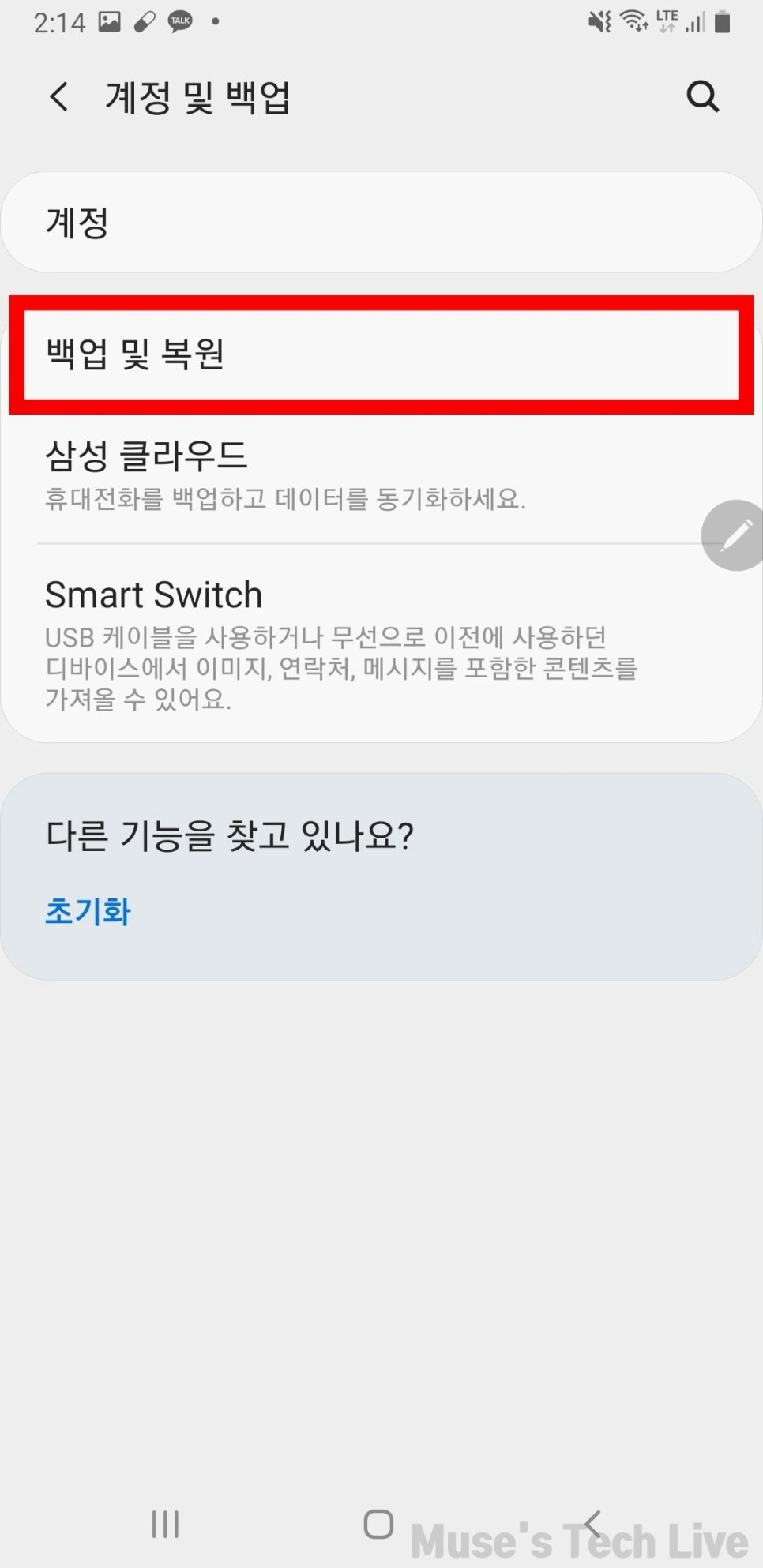Tap the 초기화 link

click(x=88, y=911)
